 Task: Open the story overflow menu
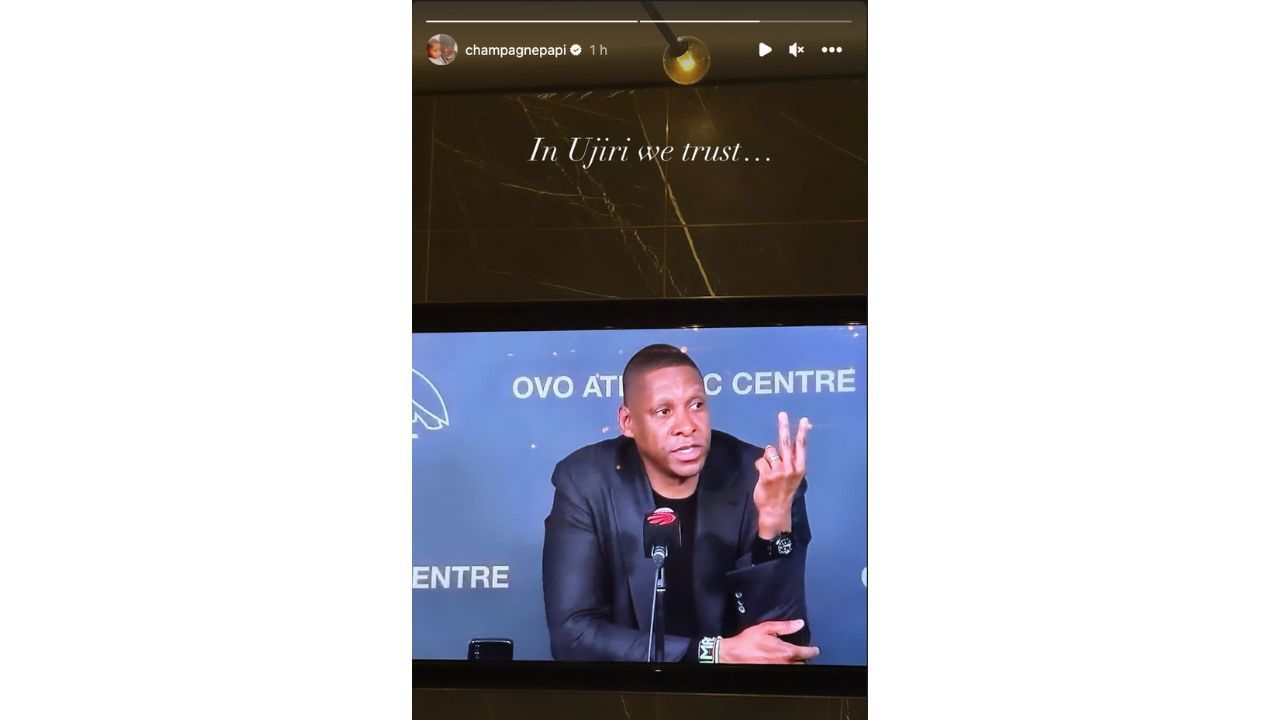click(x=831, y=49)
